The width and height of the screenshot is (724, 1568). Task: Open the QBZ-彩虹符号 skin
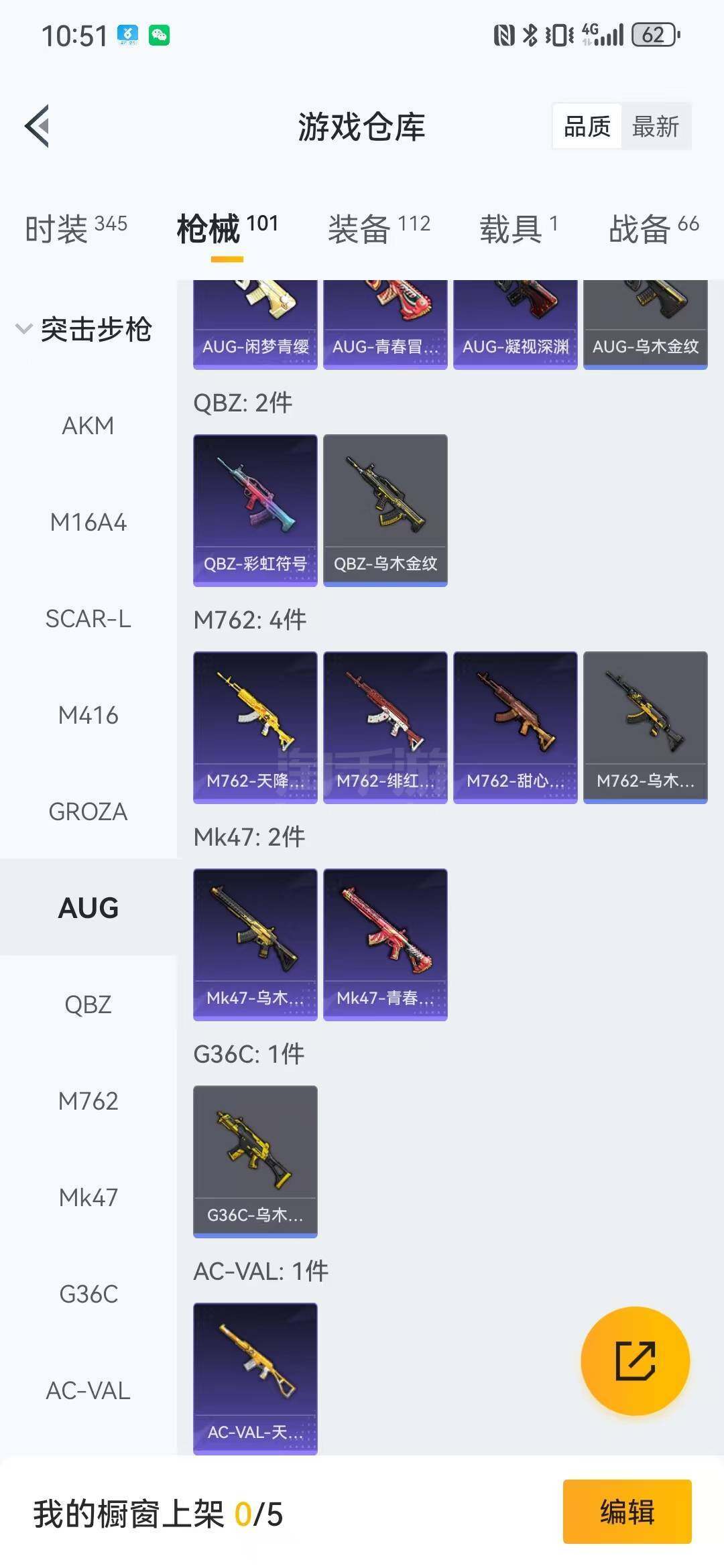click(255, 511)
